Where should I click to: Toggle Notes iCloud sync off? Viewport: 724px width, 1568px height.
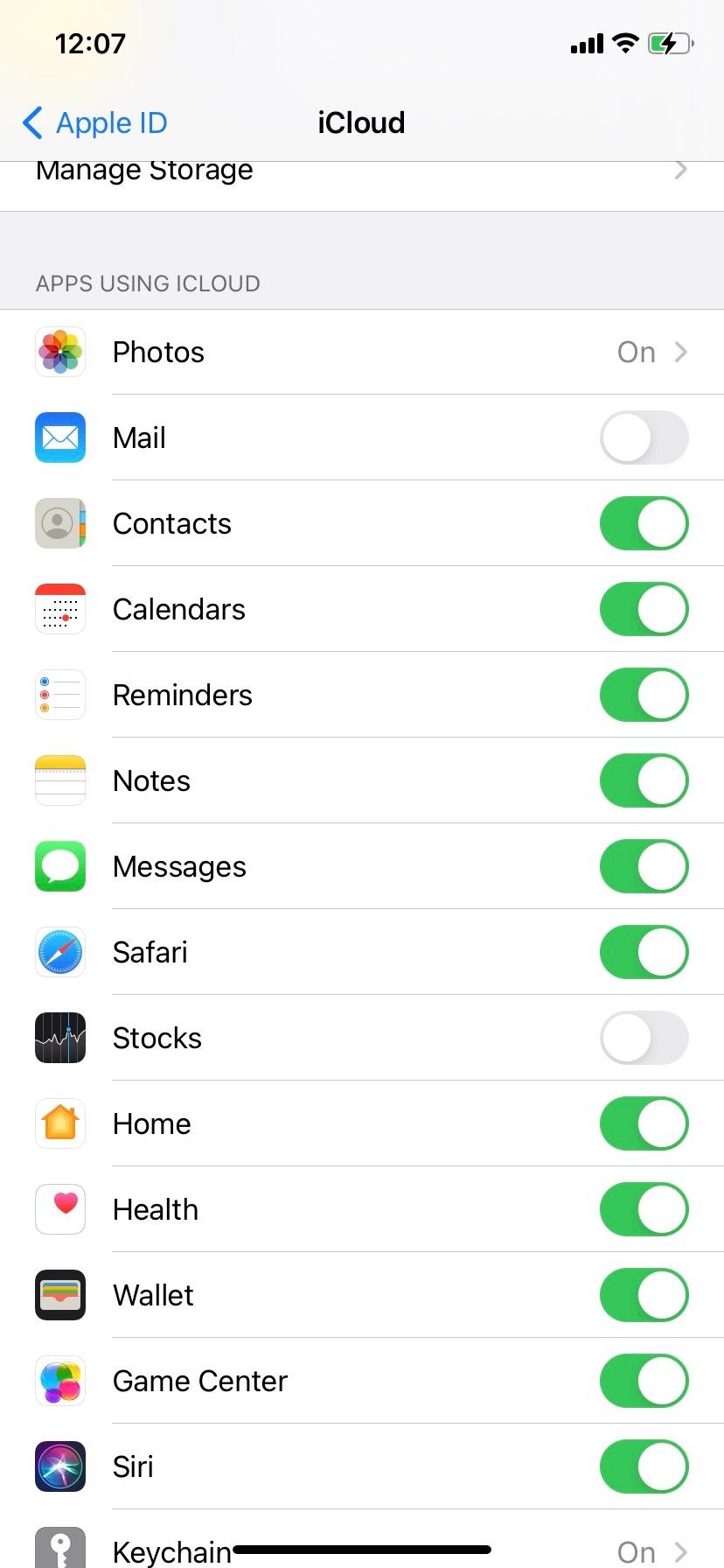(x=644, y=780)
